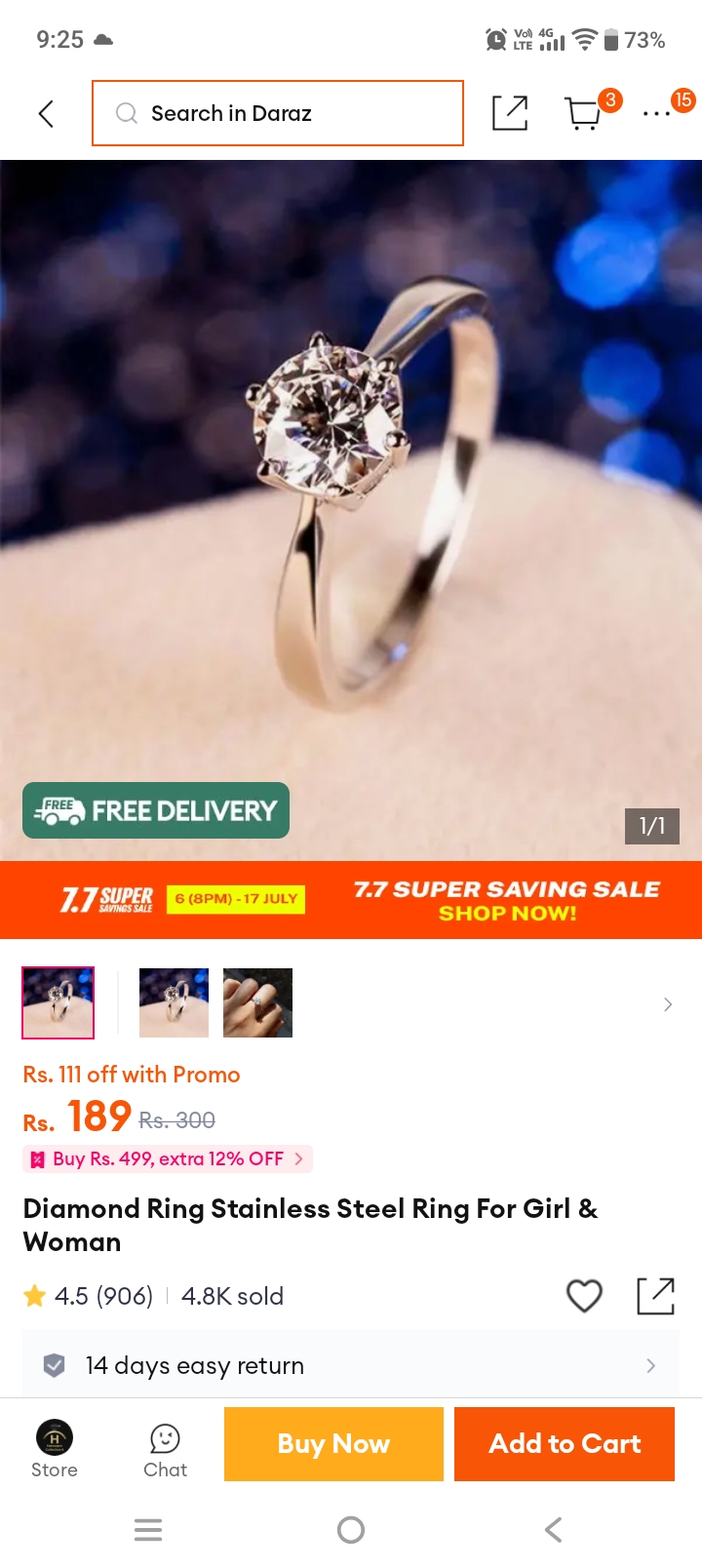Open the Search in Daraz box
This screenshot has height=1568, width=702.
tap(278, 113)
